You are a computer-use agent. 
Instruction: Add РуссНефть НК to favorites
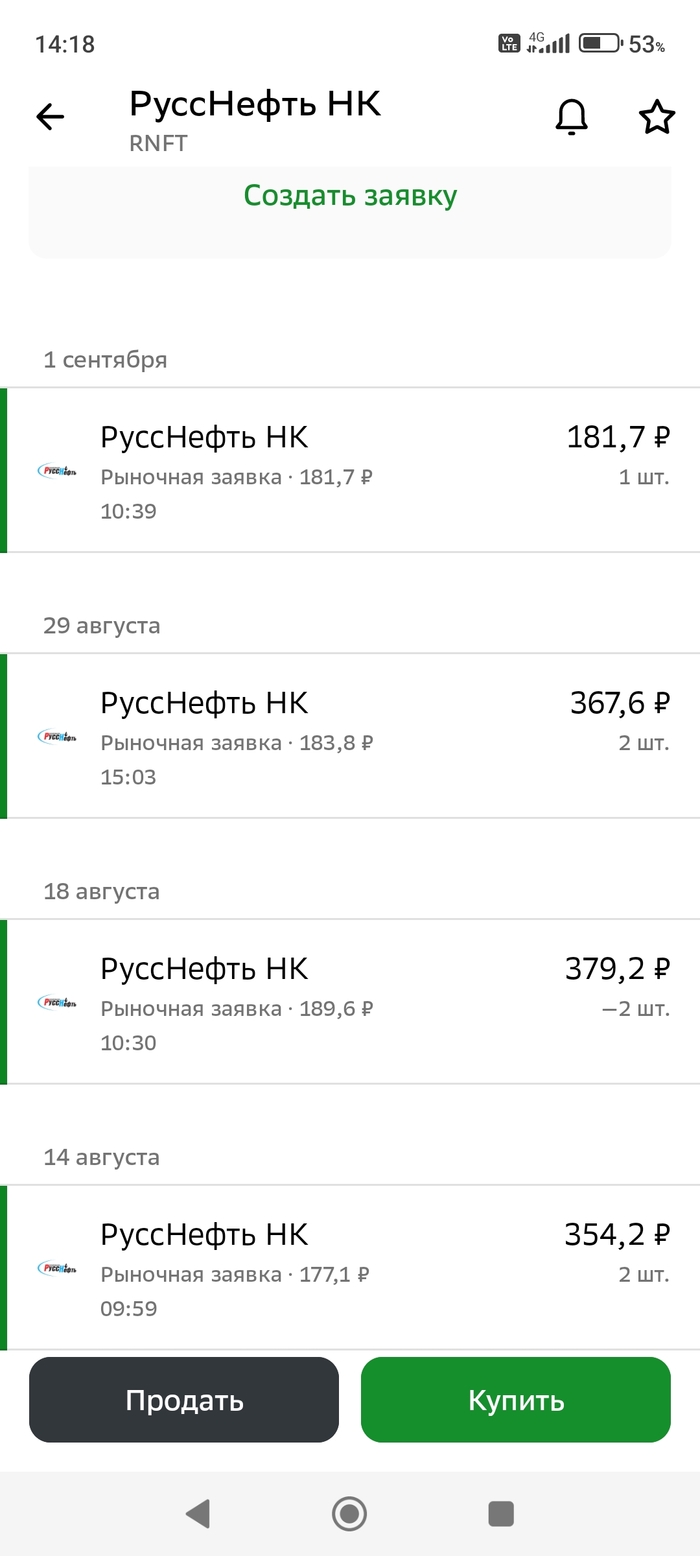tap(656, 118)
